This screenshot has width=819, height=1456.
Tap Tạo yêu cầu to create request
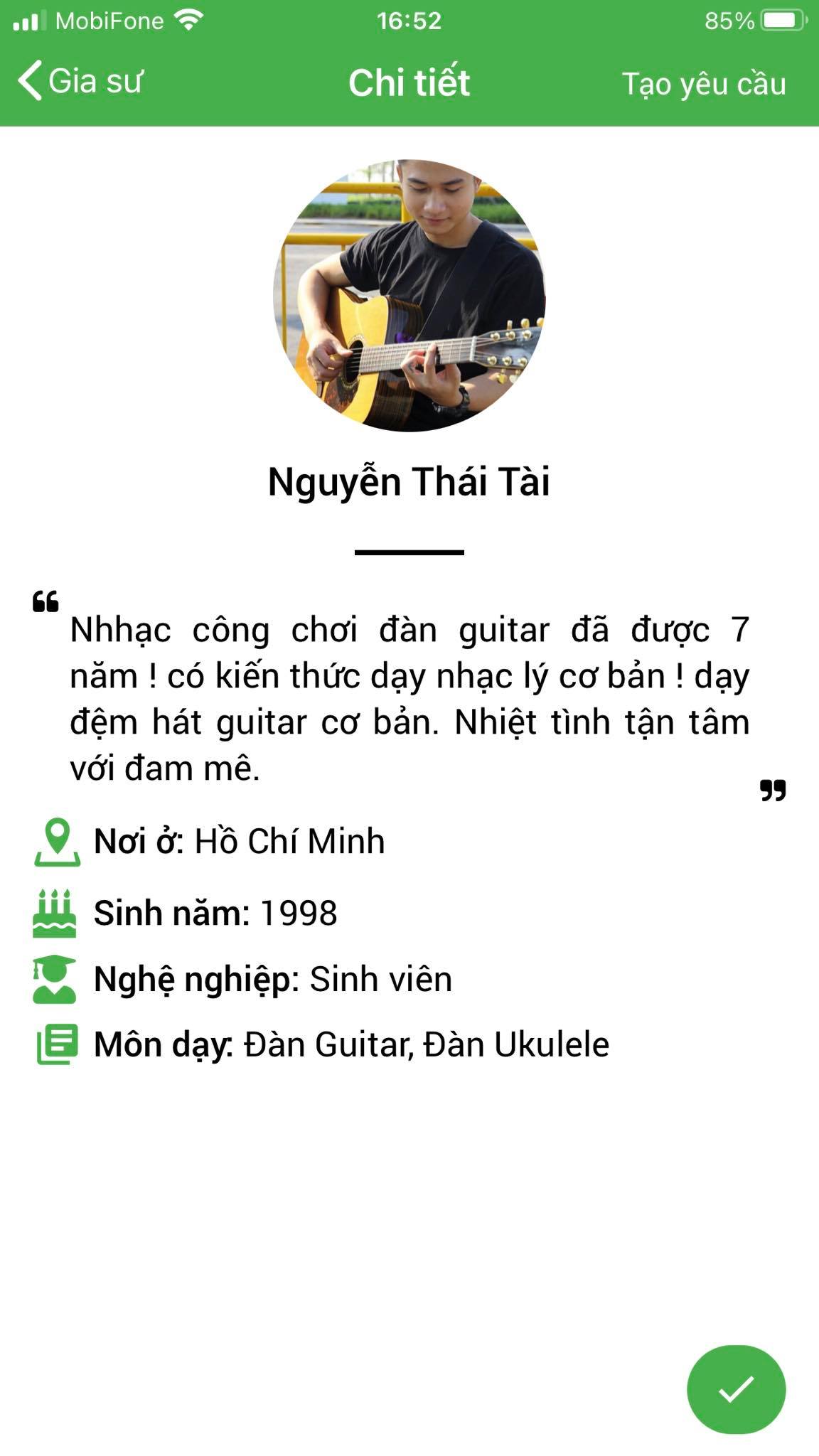[703, 84]
